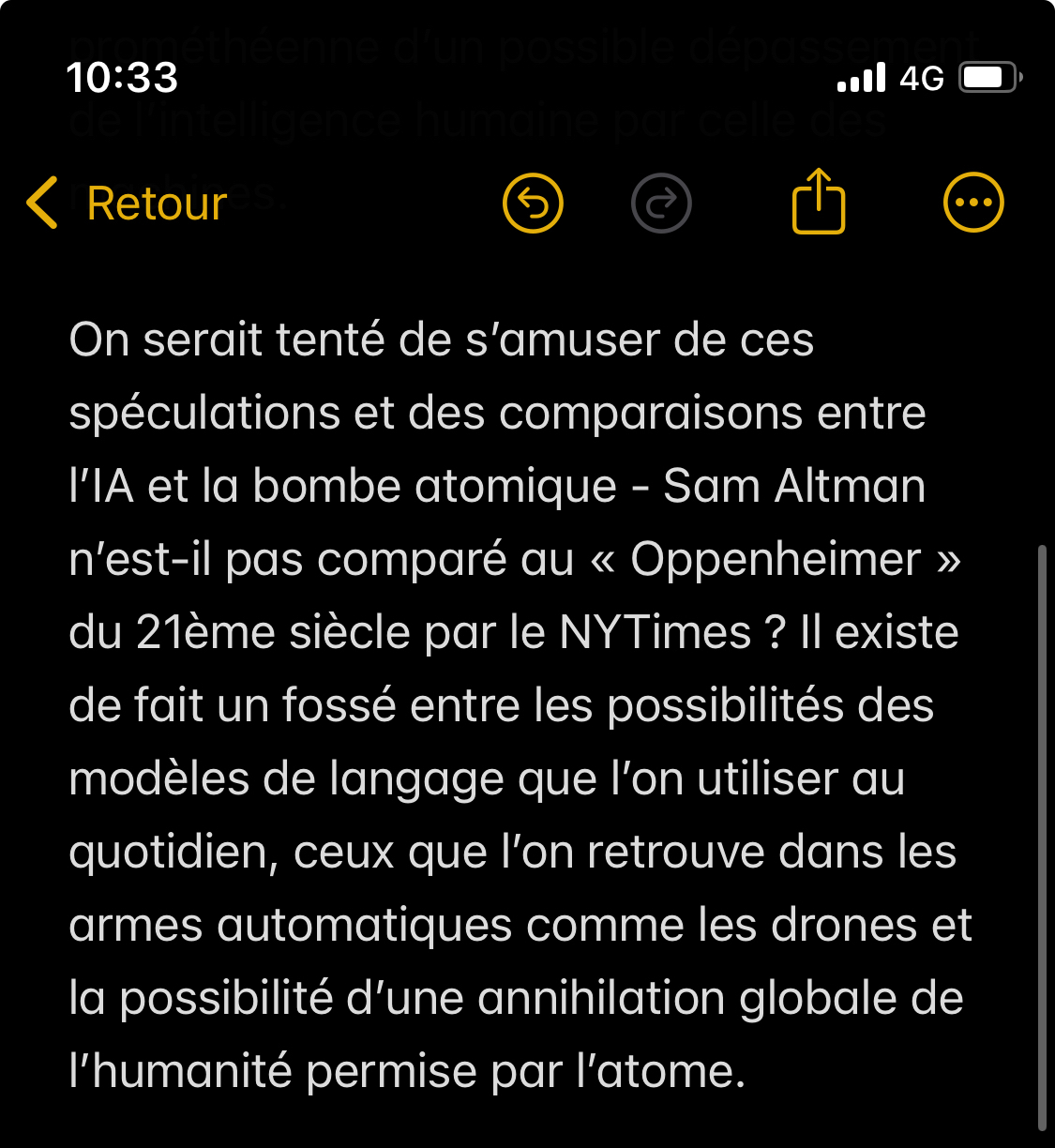Share this note

point(819,201)
